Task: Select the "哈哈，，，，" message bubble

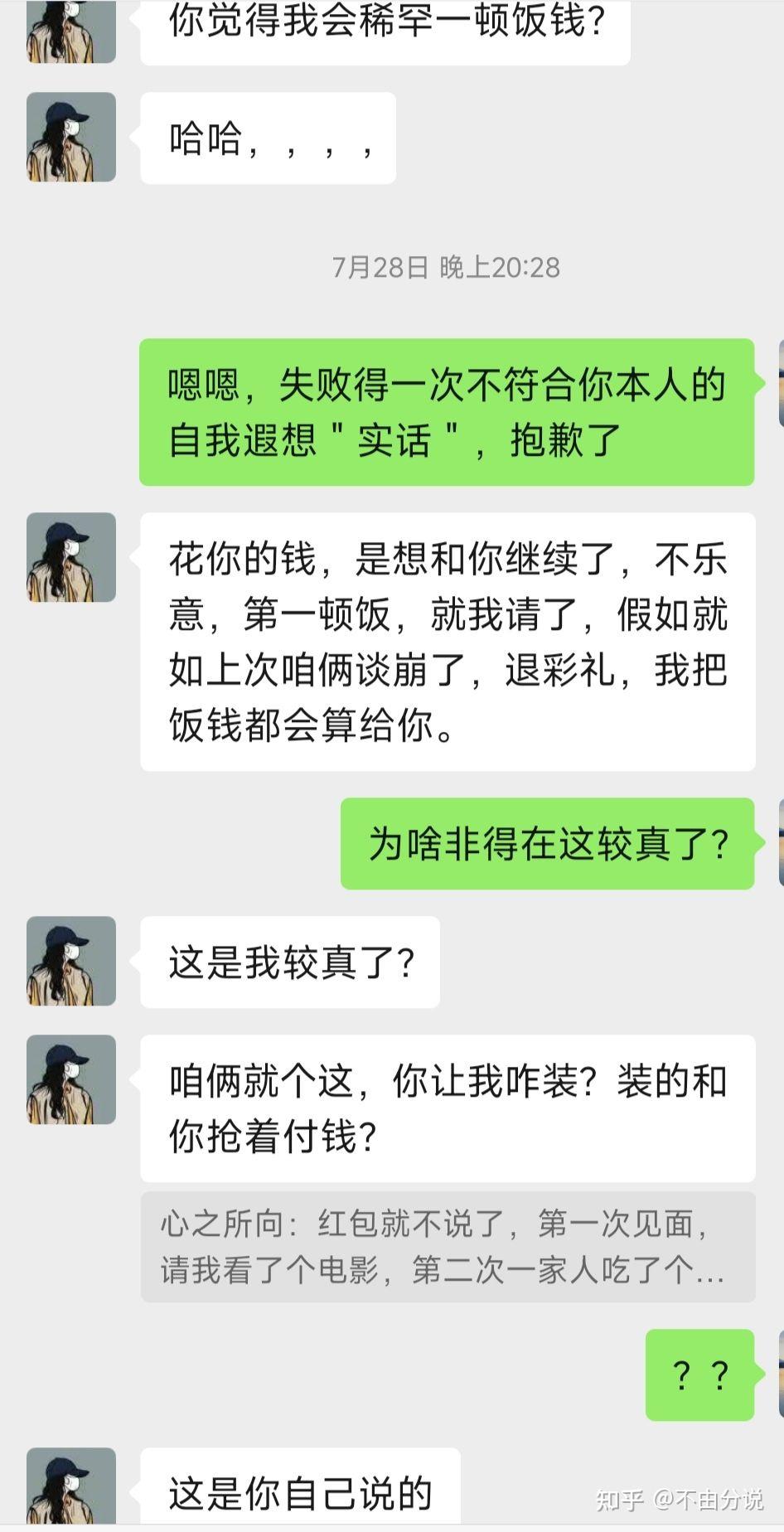Action: coord(268,137)
